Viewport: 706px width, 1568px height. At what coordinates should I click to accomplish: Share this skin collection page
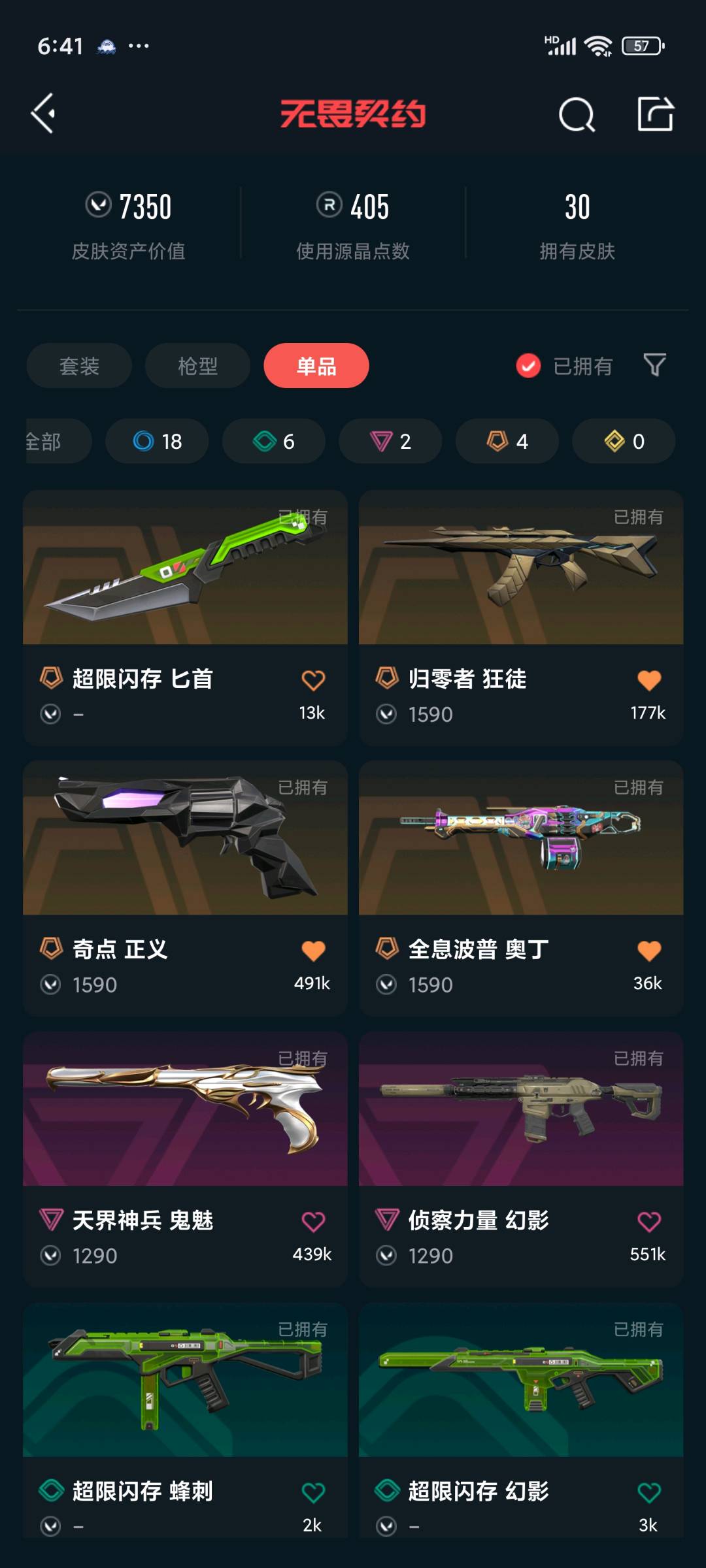(655, 114)
